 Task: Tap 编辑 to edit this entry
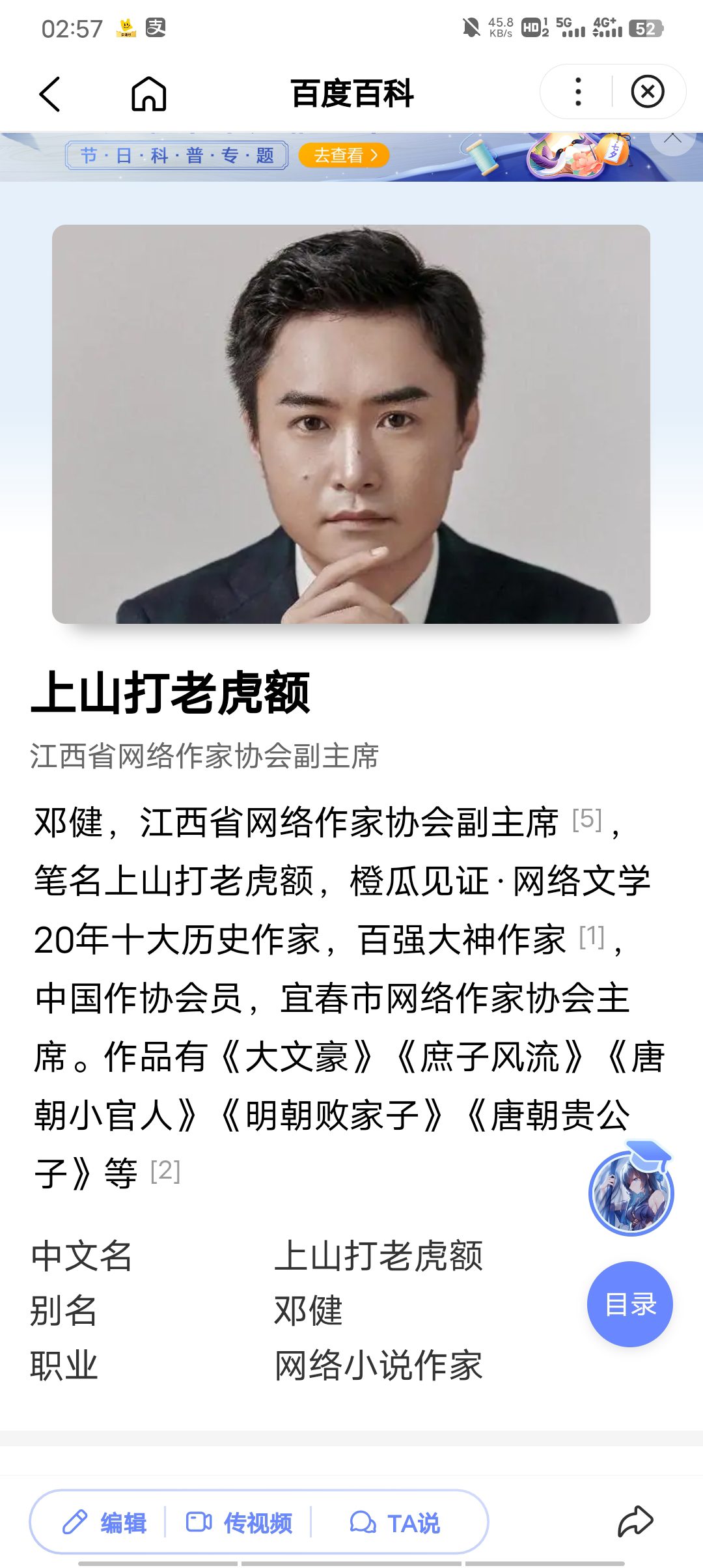pyautogui.click(x=105, y=1522)
